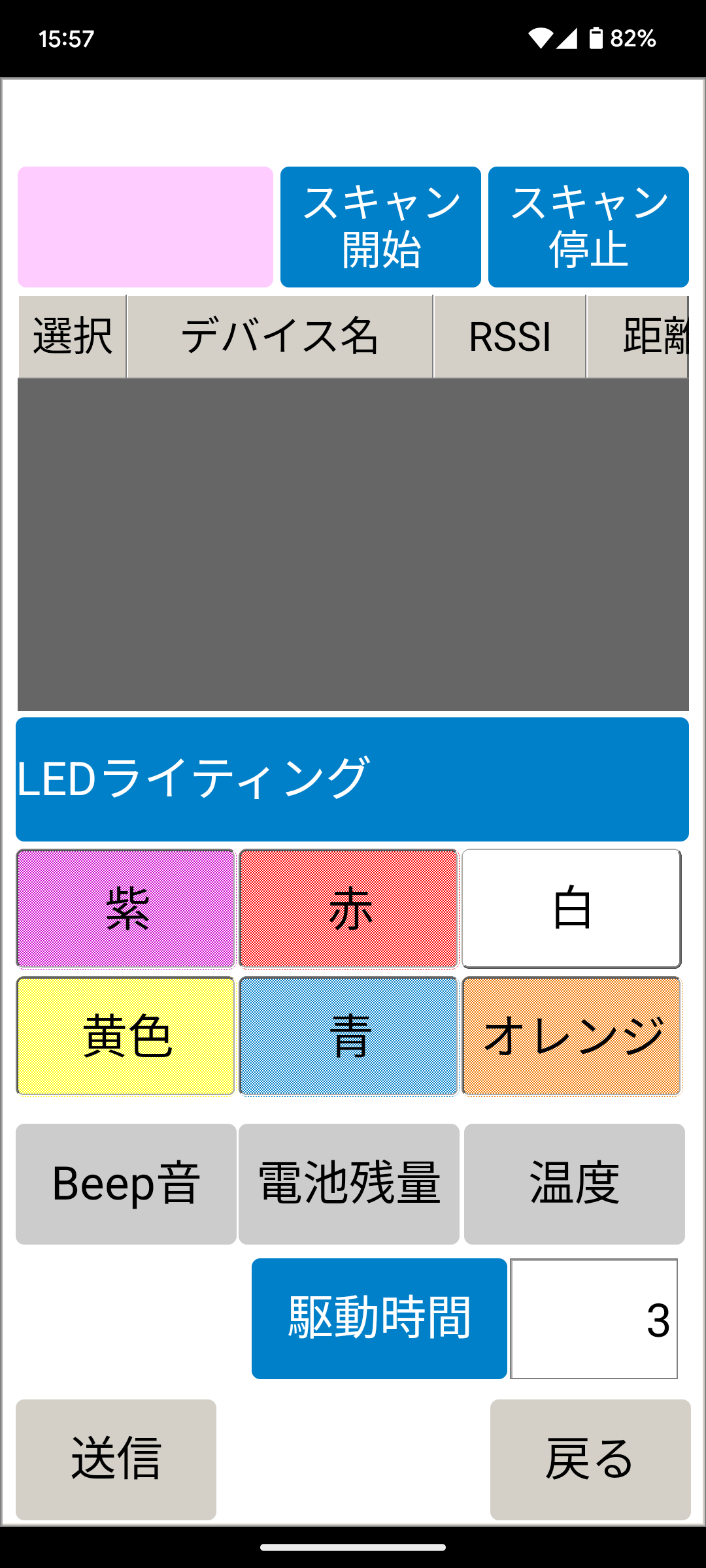Stop scanning with the スキャン停止 button

pos(588,227)
